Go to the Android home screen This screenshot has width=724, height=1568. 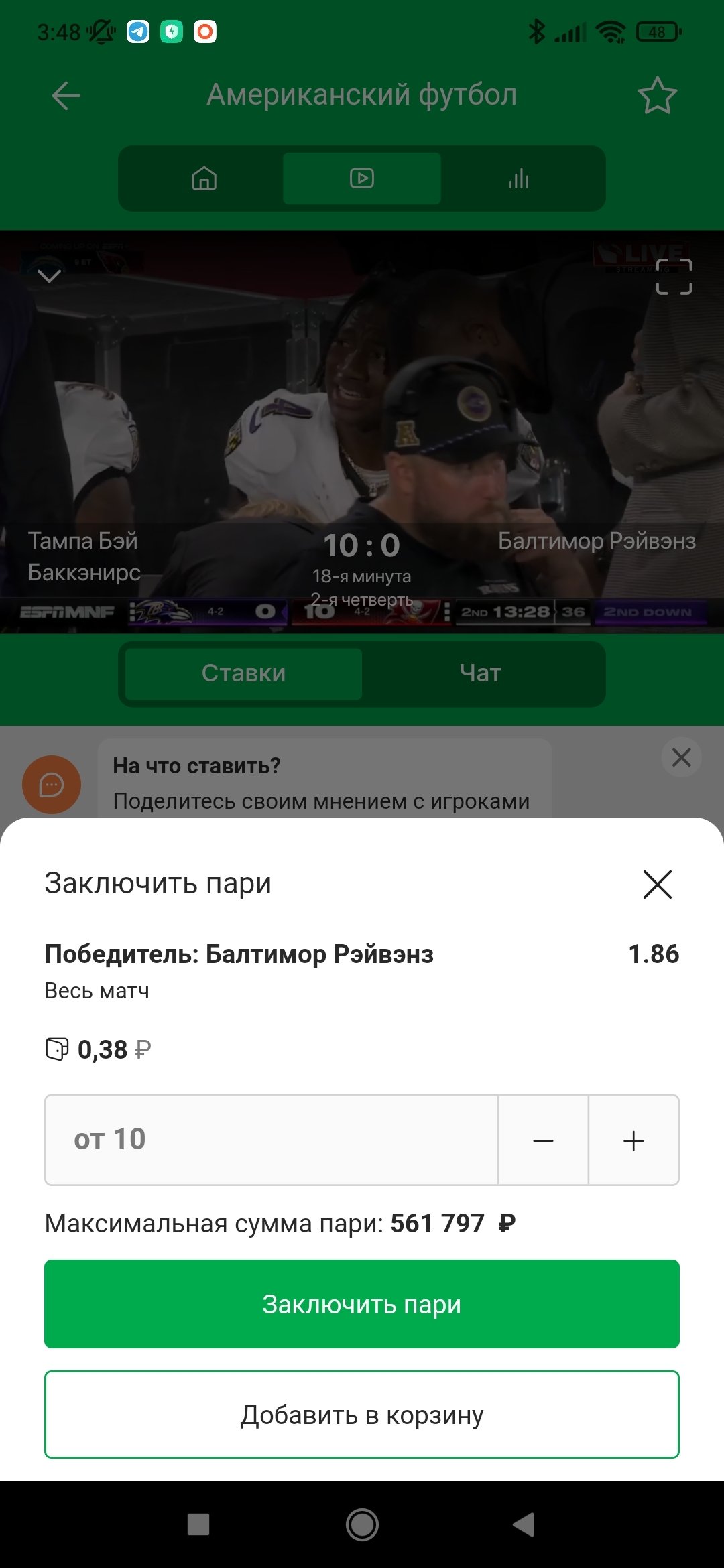click(x=362, y=1525)
